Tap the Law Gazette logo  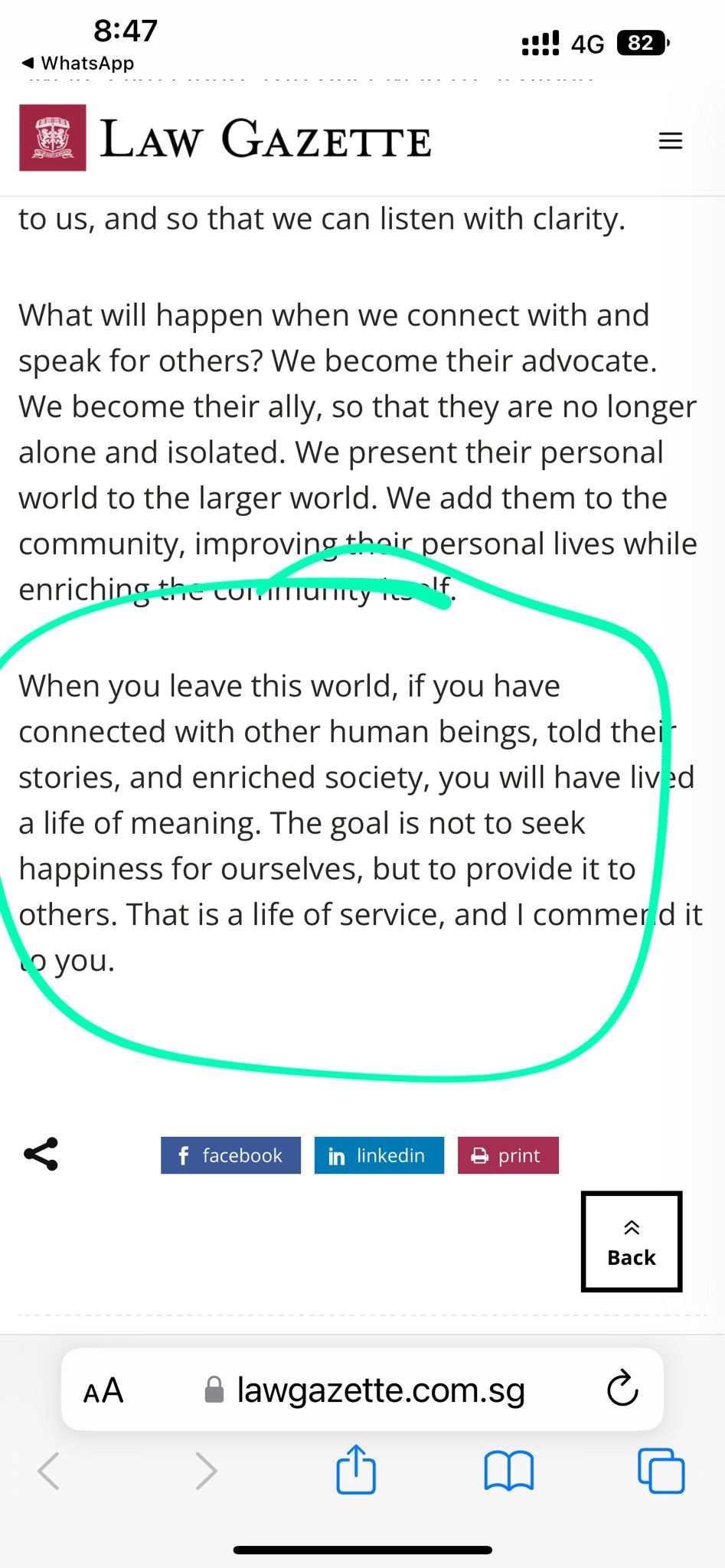225,139
